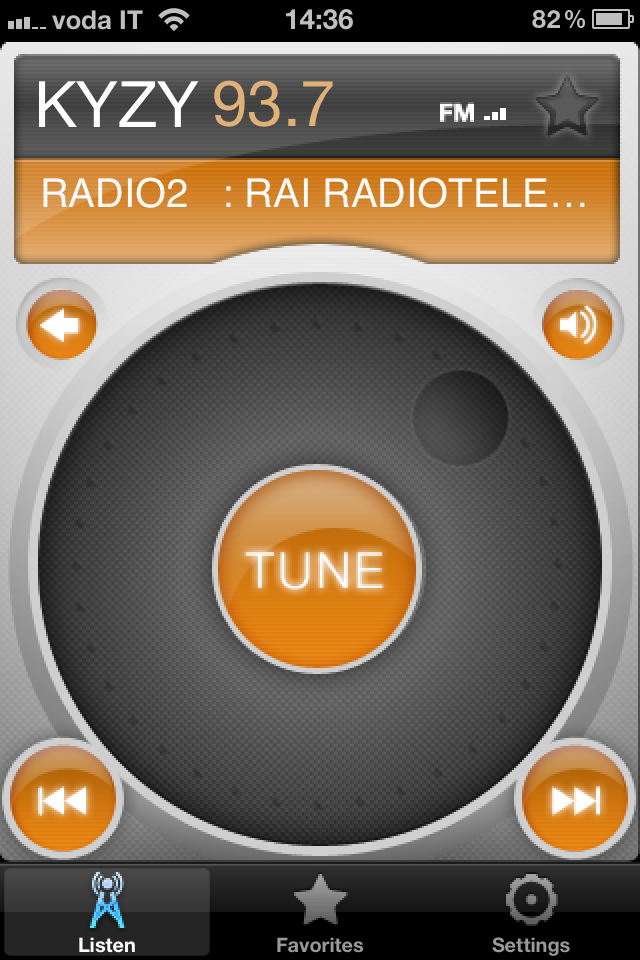Add KYZY 93.7 to favorites with star
640x960 pixels.
coord(567,106)
